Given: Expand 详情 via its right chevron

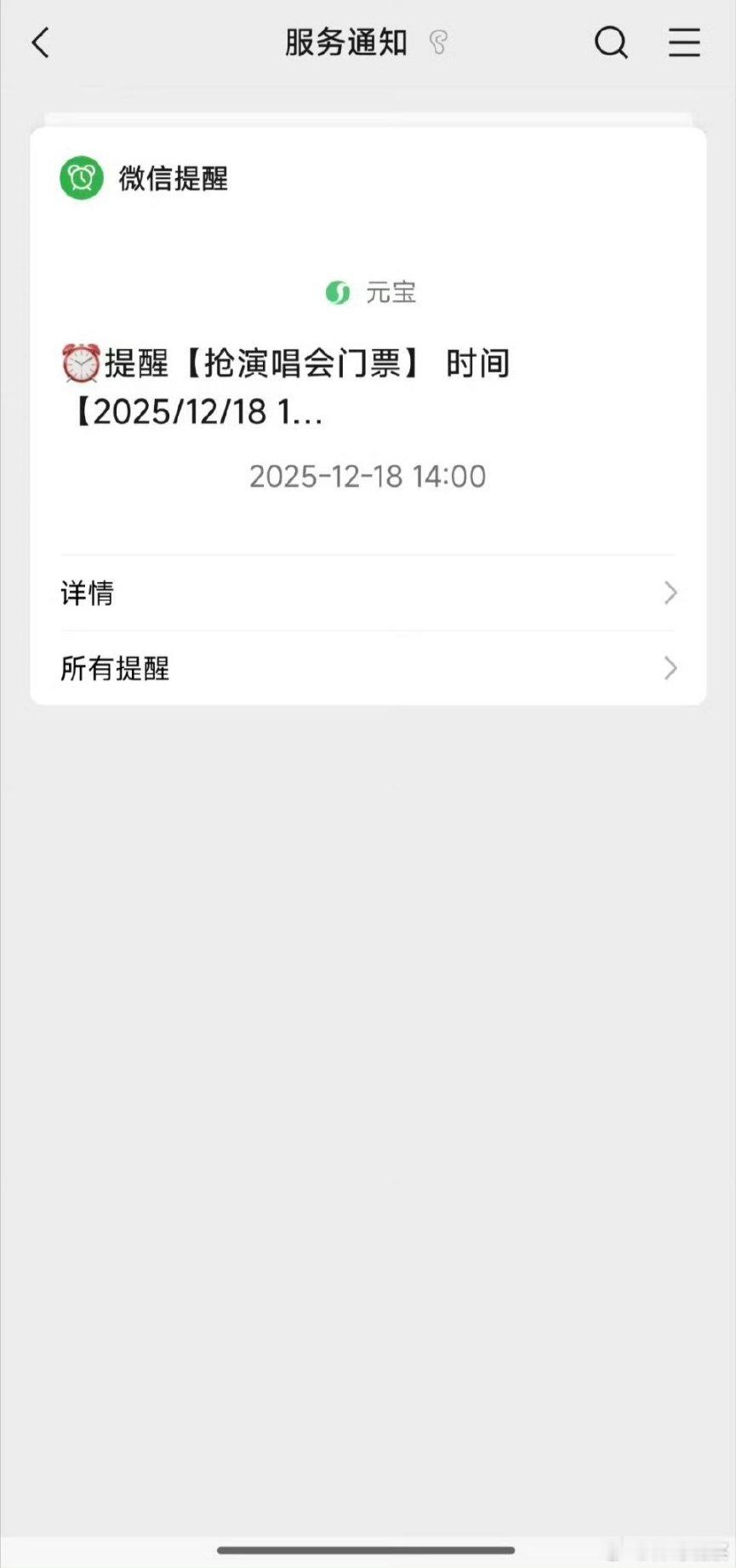Looking at the screenshot, I should (x=670, y=593).
